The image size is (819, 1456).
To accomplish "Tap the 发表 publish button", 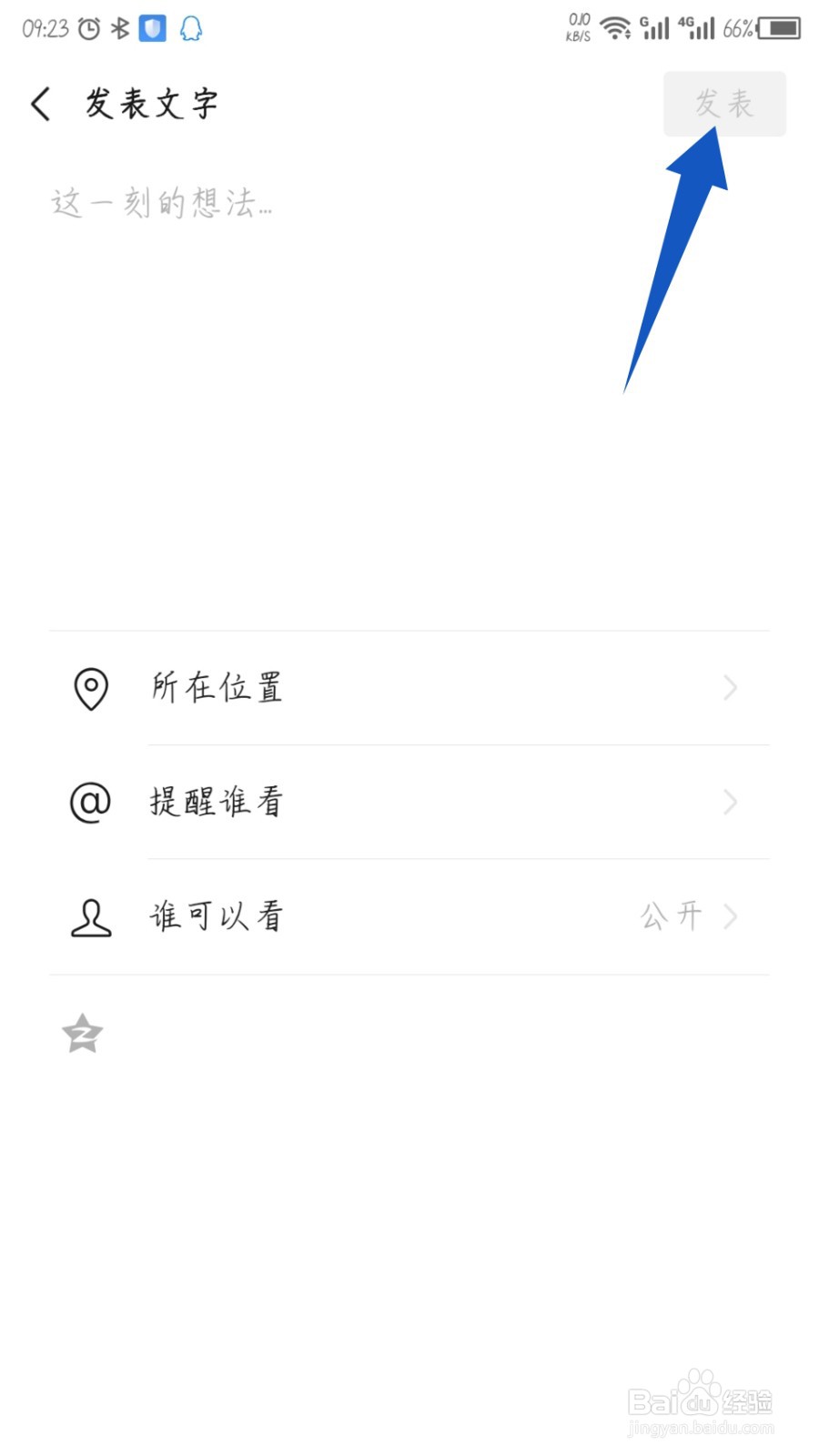I will coord(724,104).
